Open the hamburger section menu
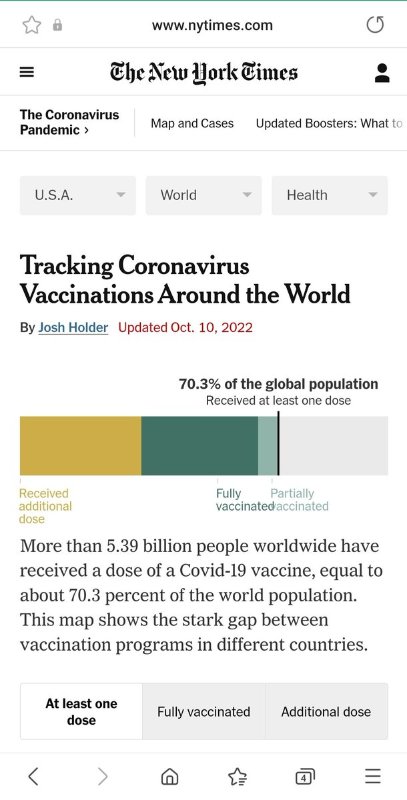Image resolution: width=407 pixels, height=800 pixels. coord(27,72)
